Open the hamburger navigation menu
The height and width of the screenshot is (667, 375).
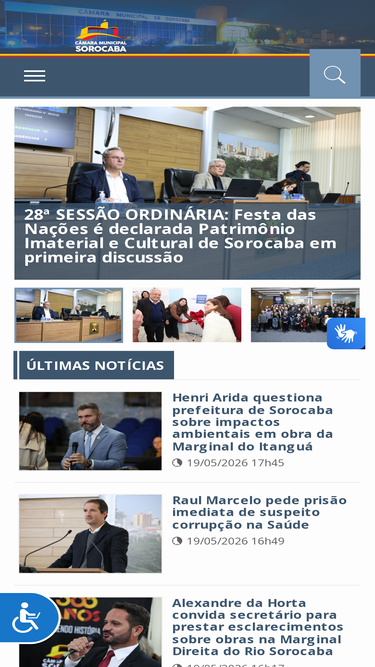(x=34, y=76)
